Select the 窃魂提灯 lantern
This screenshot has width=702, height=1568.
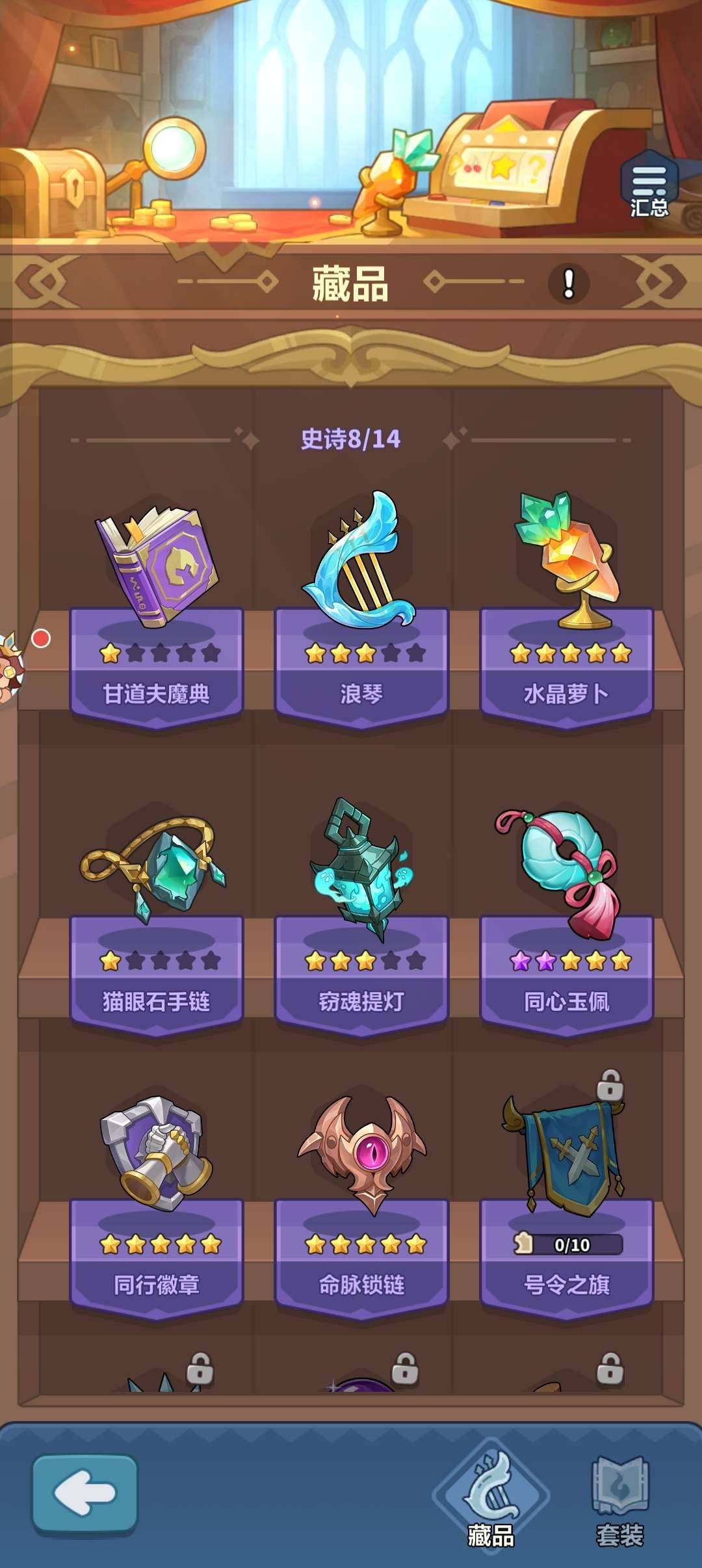point(361,917)
